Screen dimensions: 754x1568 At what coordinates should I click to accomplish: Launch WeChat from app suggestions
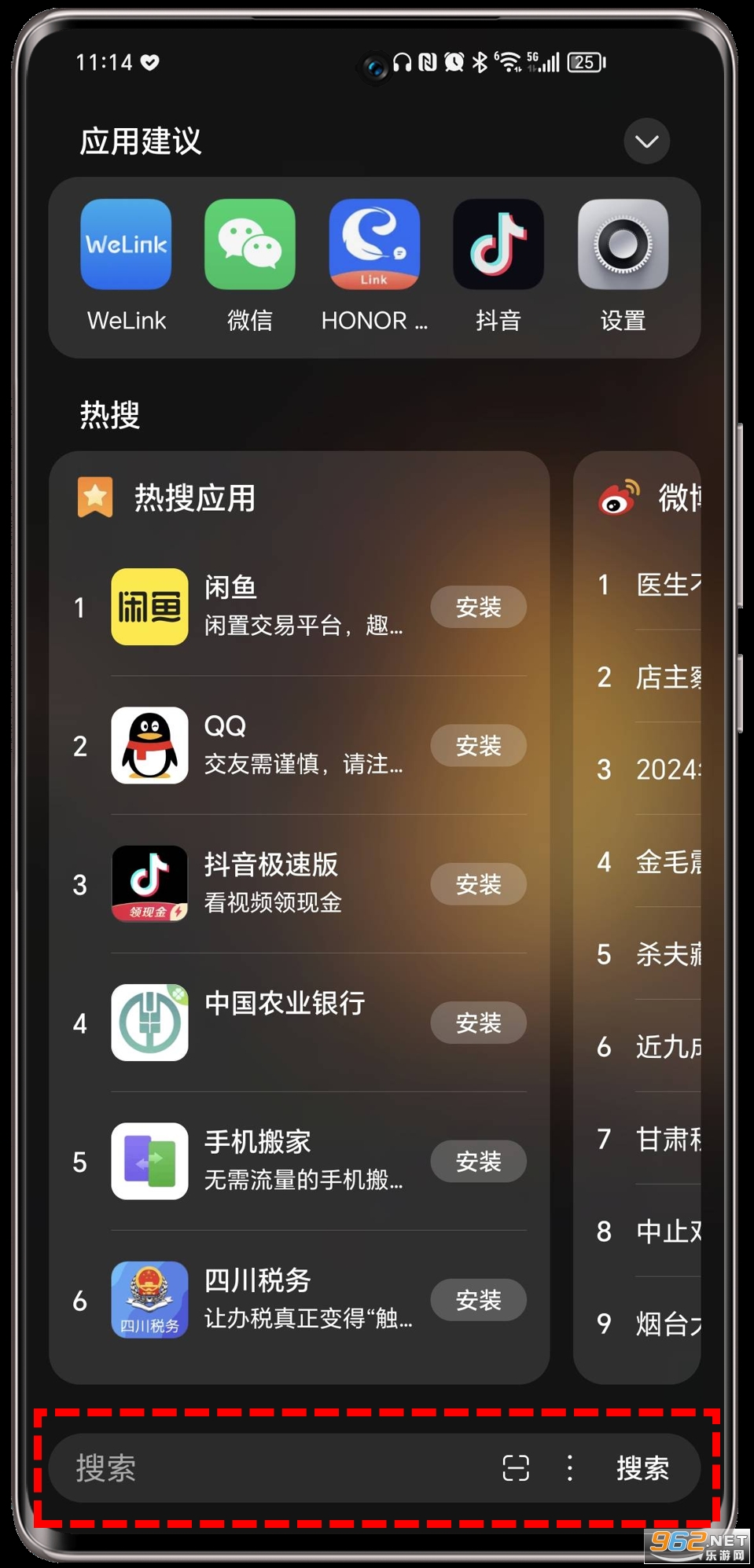[250, 244]
